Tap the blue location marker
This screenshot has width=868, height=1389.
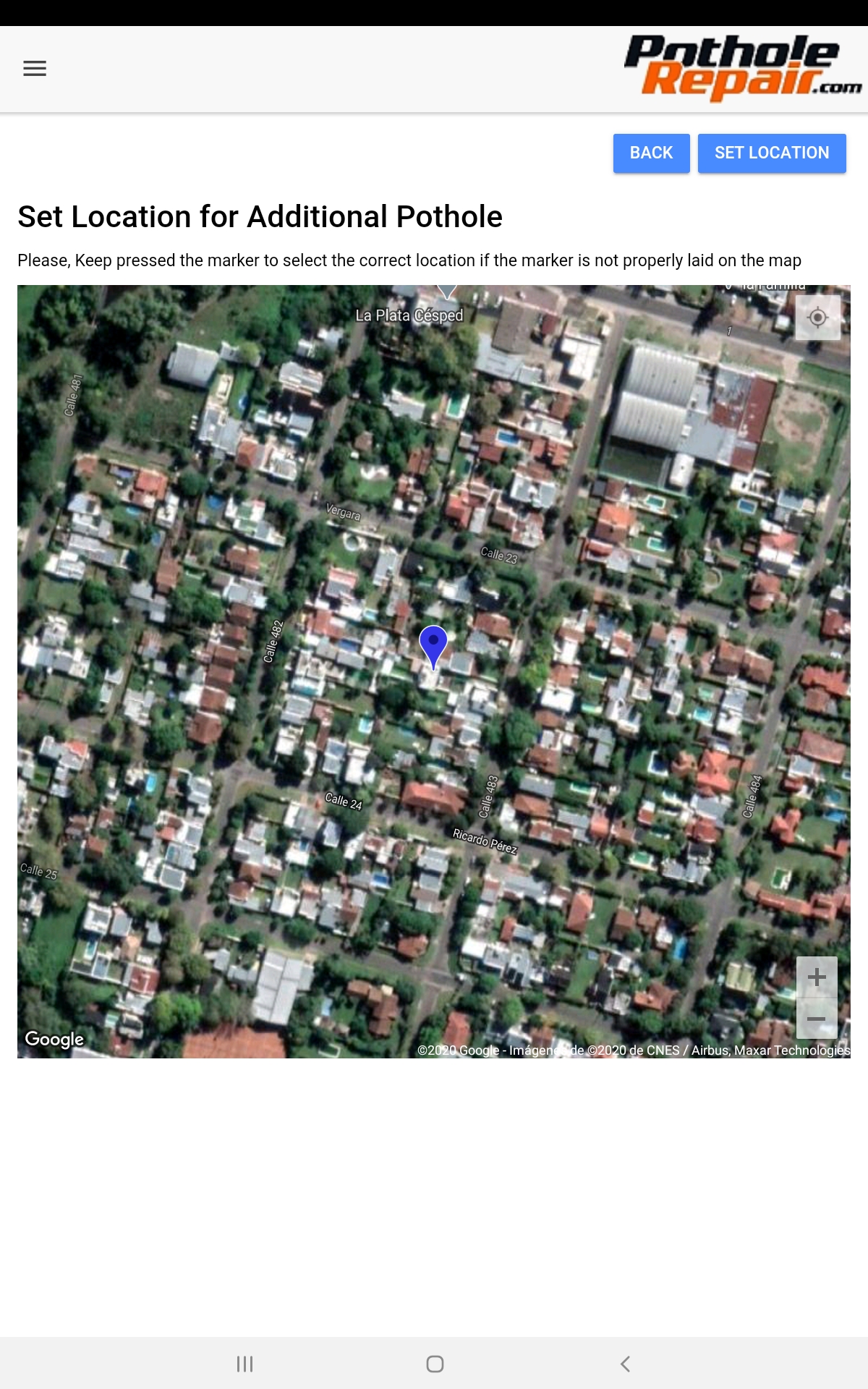(433, 647)
